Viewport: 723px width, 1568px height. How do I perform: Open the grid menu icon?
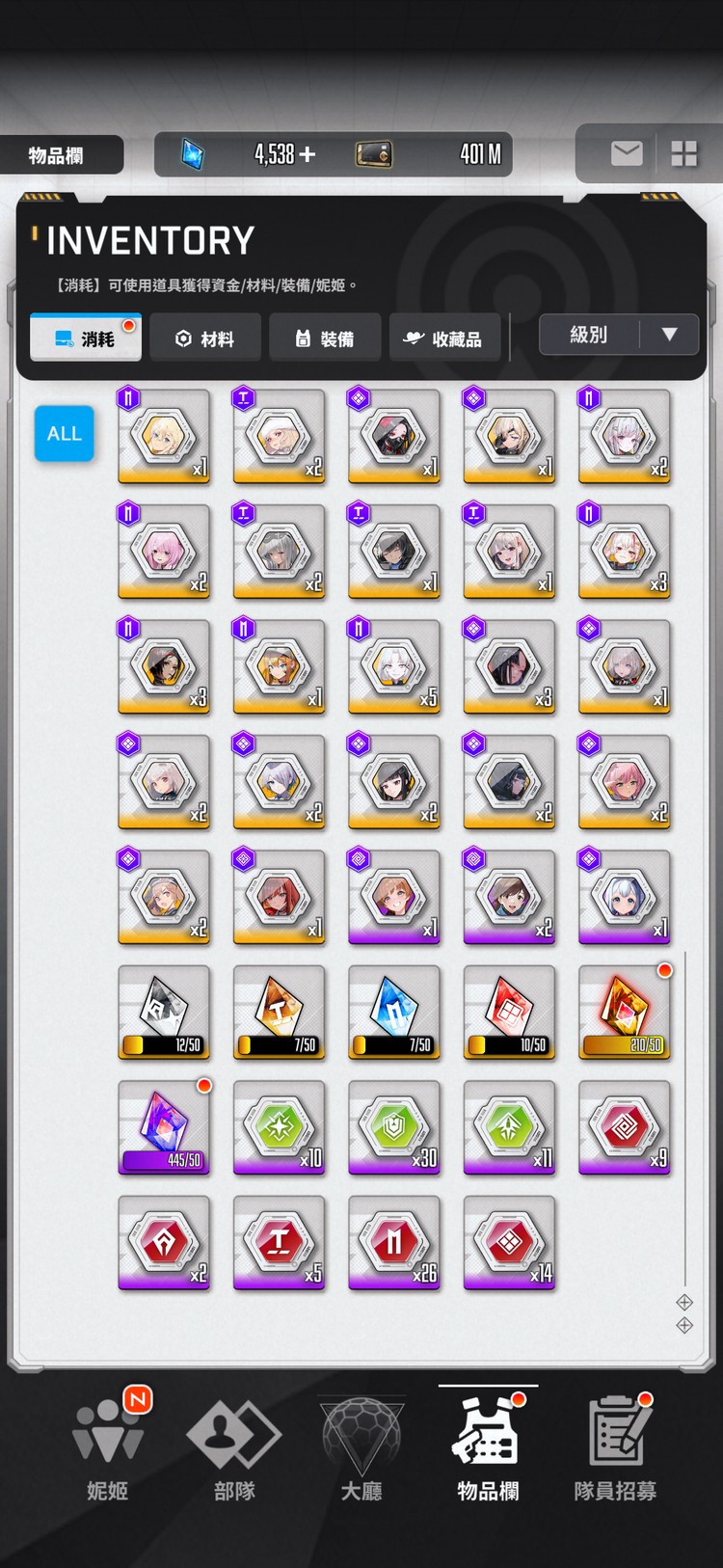pos(683,153)
